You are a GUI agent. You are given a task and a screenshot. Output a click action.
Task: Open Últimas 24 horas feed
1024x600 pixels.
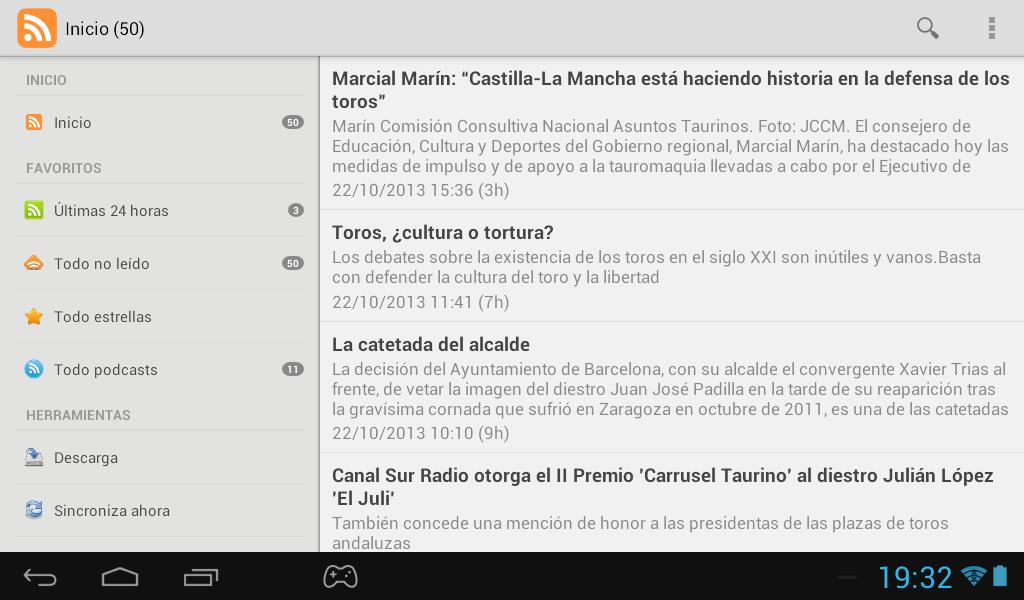(x=160, y=211)
